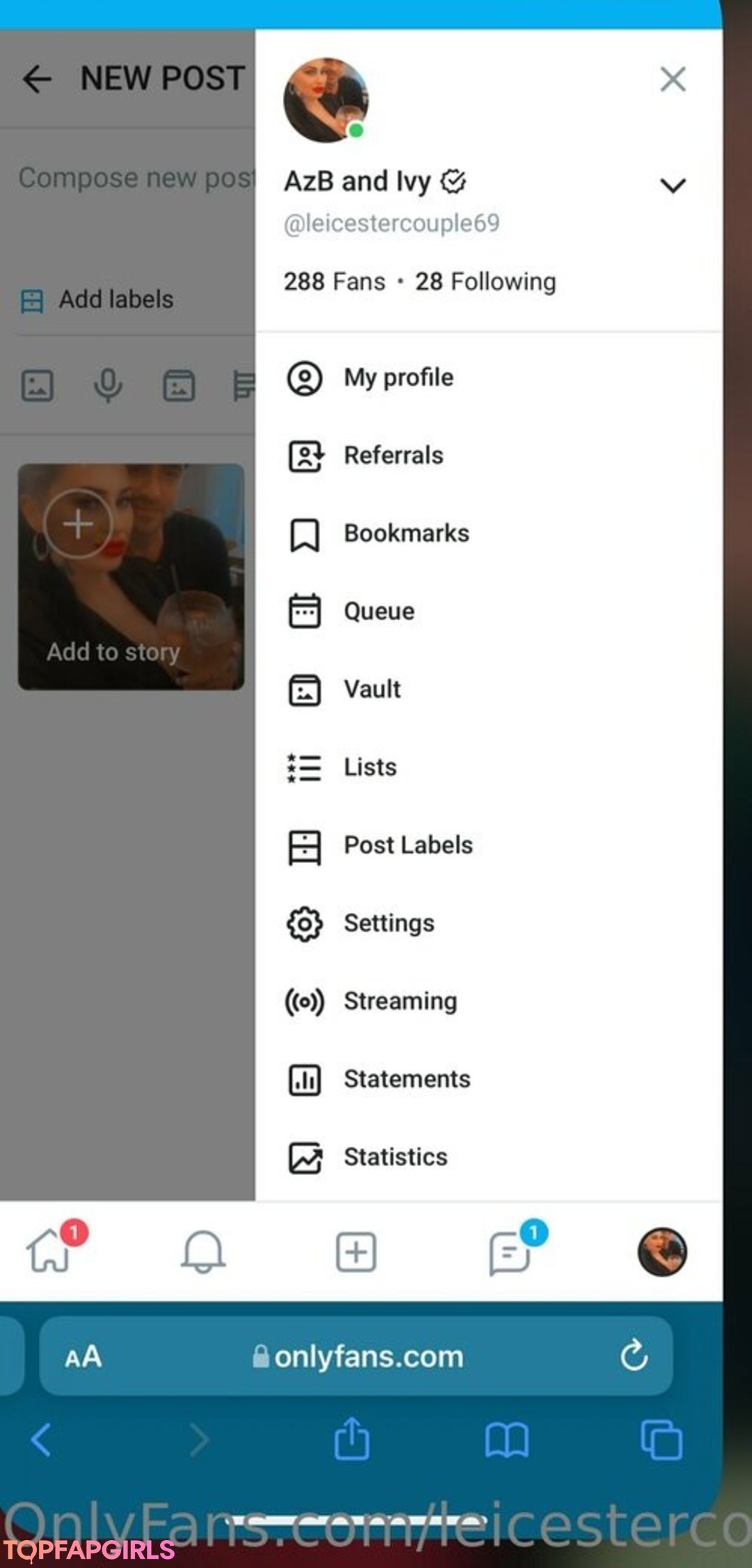
Task: Tap the new post plus icon
Action: tap(356, 1252)
